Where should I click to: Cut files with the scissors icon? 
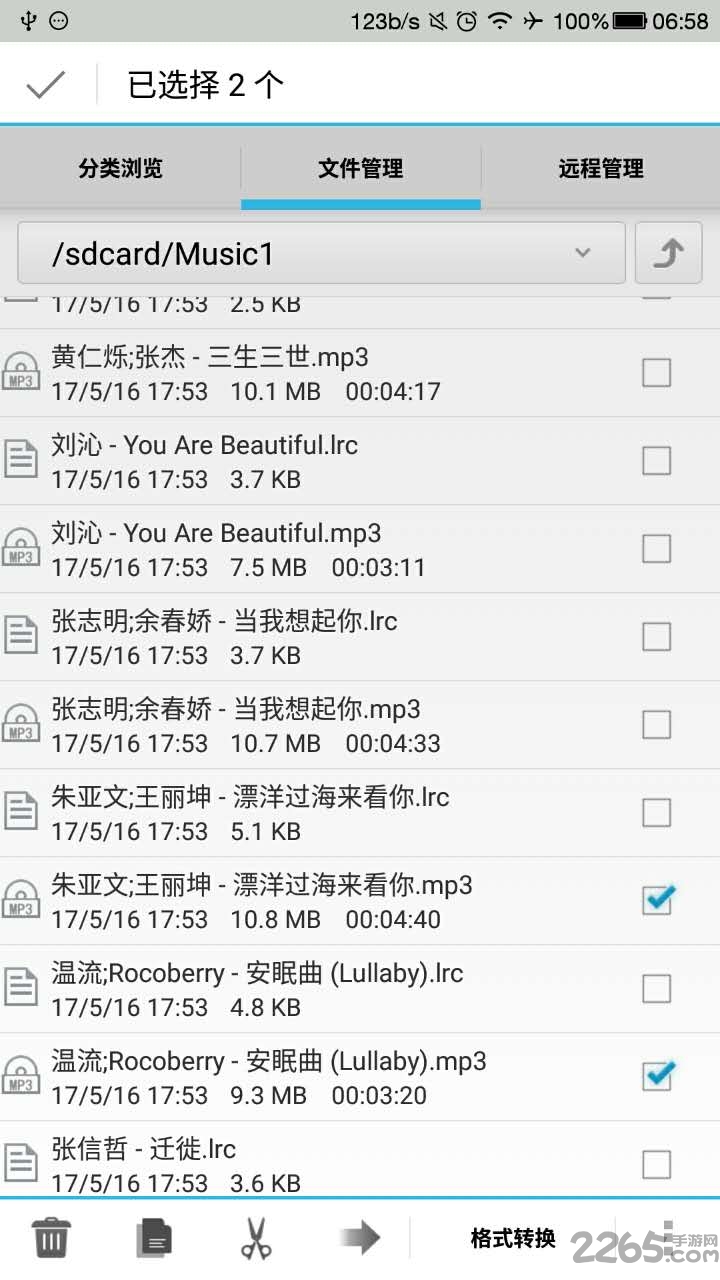pos(257,1237)
